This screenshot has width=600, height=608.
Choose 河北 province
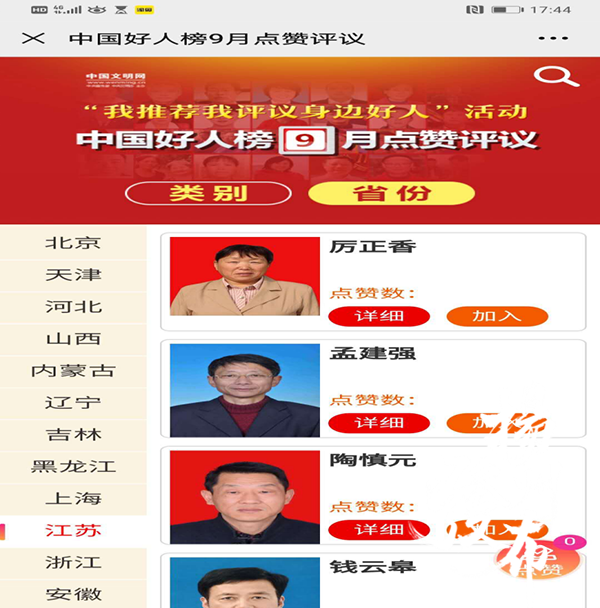[x=73, y=307]
